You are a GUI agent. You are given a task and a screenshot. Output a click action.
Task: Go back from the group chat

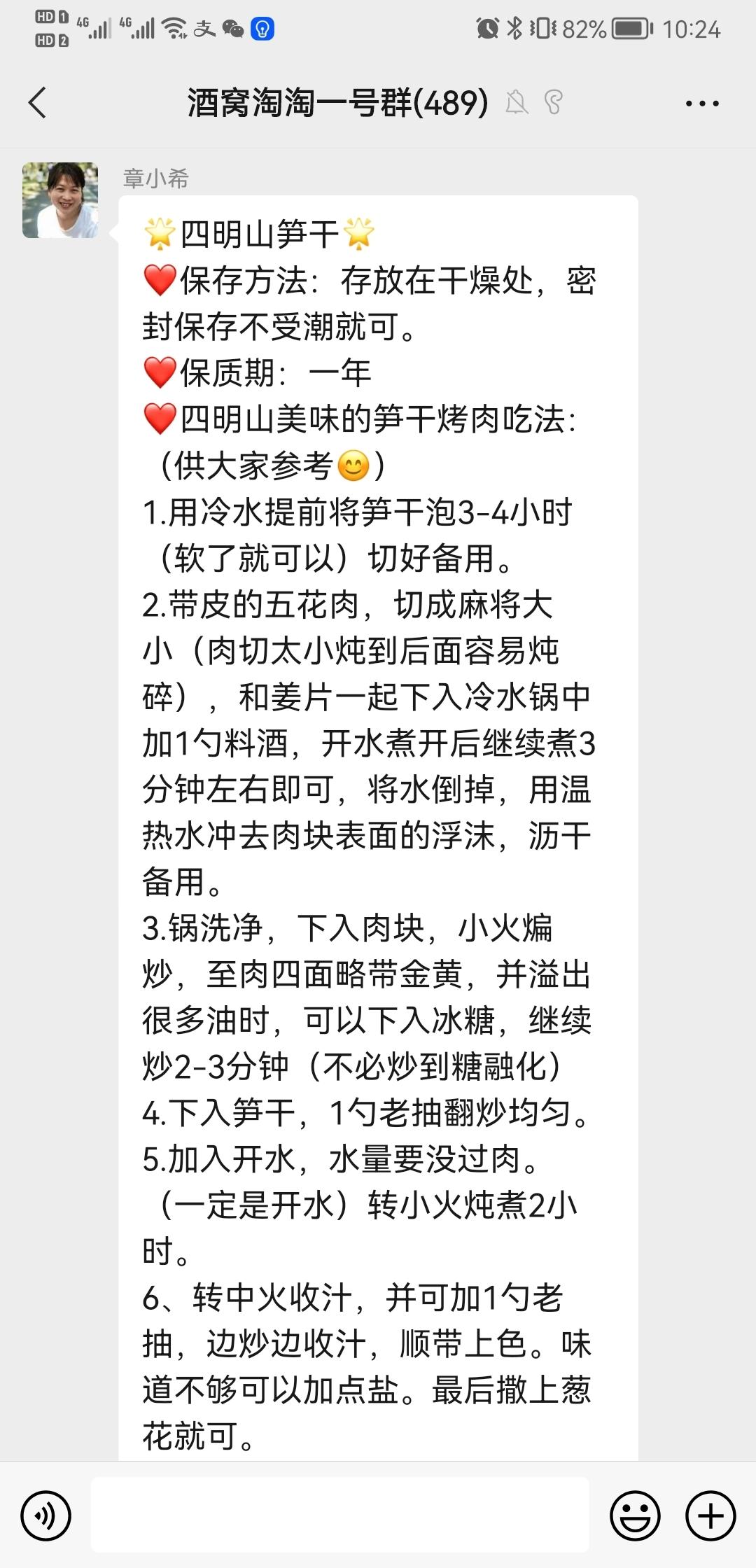38,103
